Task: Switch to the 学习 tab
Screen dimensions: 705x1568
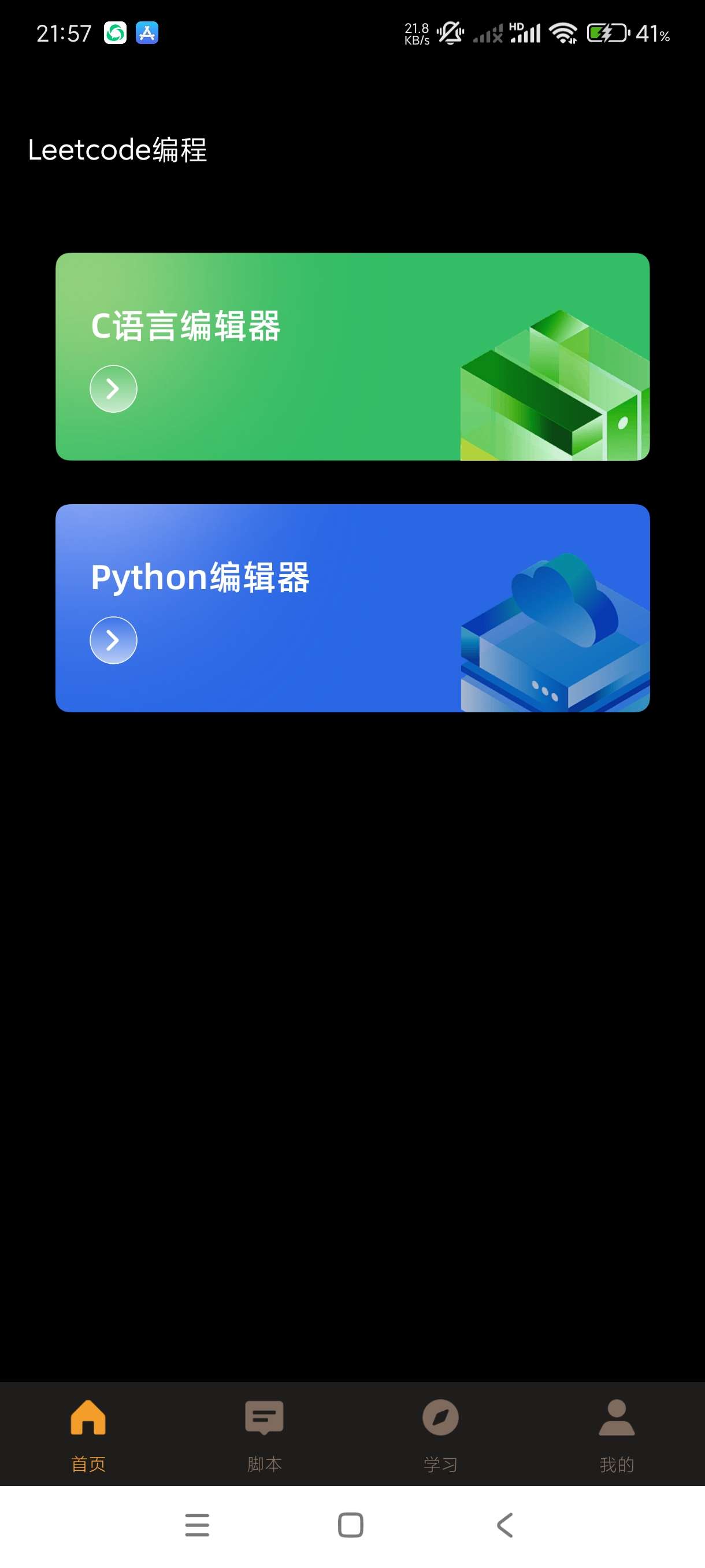Action: [x=440, y=1433]
